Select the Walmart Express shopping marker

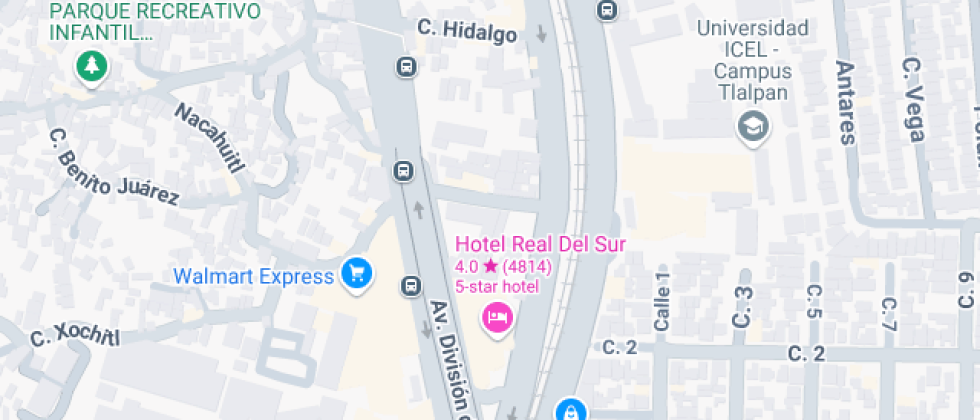(x=356, y=273)
